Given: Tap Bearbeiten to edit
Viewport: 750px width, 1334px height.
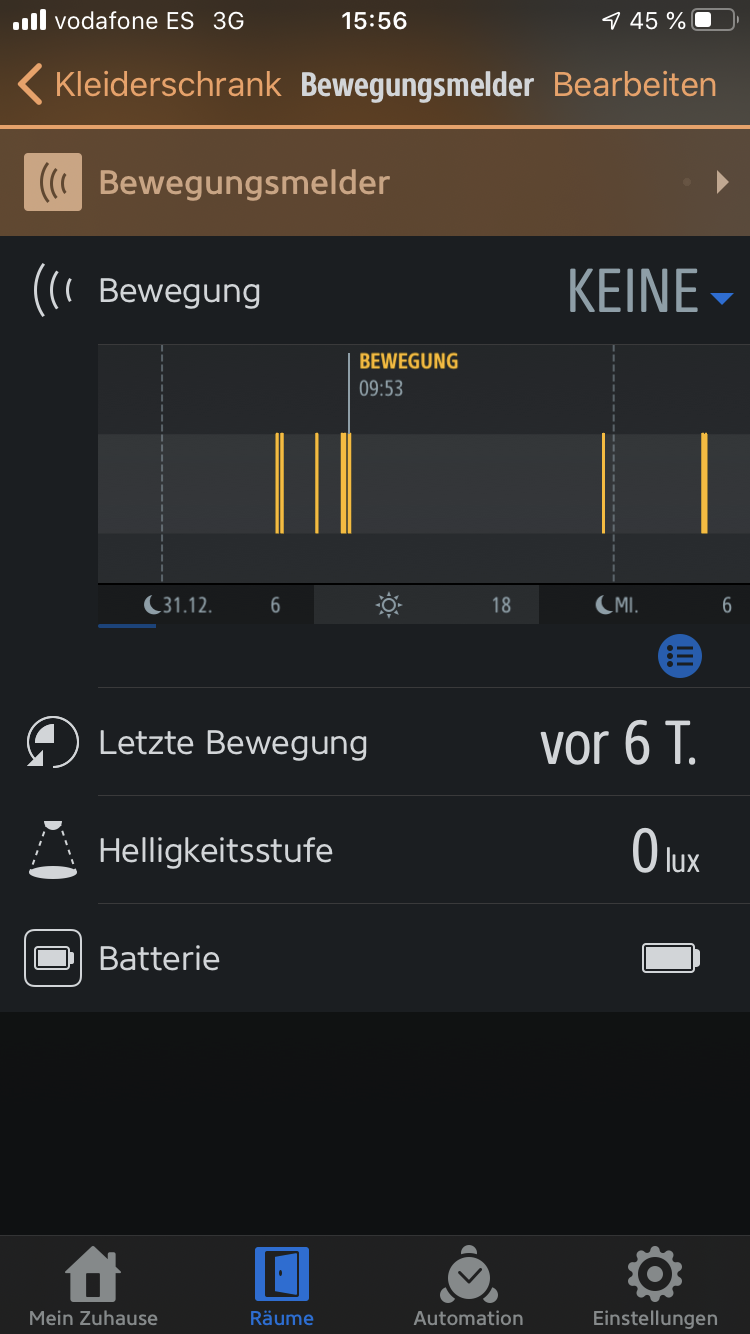Looking at the screenshot, I should (x=635, y=85).
